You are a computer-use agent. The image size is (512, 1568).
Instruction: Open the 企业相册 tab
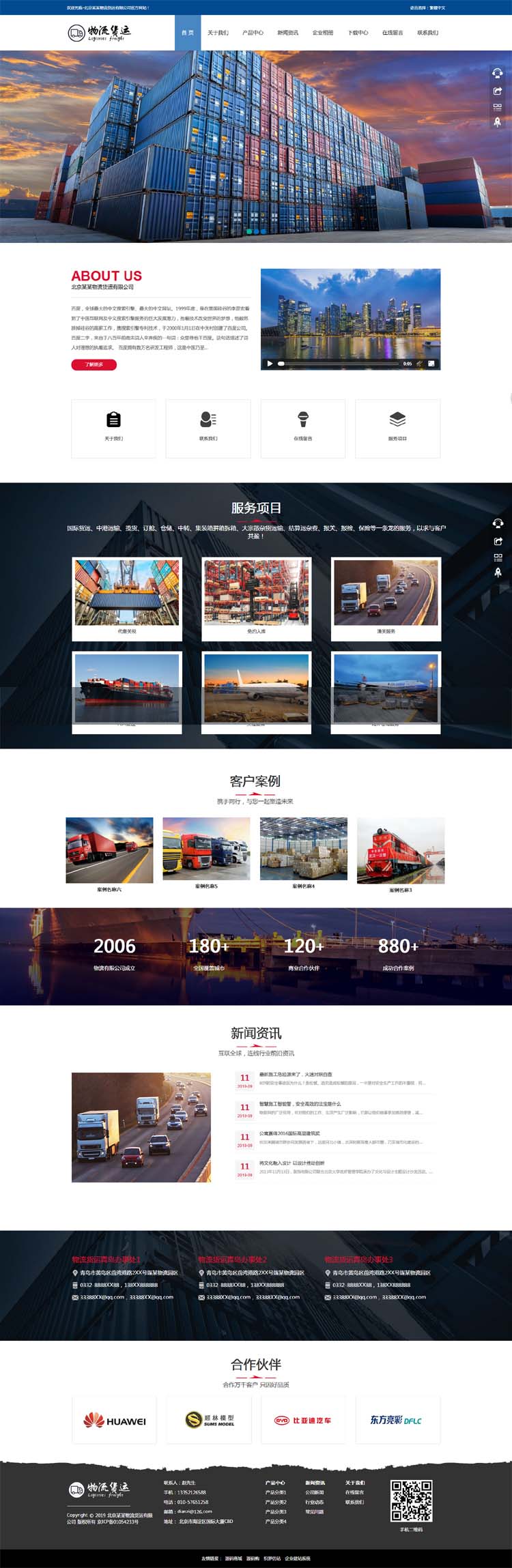(x=323, y=33)
